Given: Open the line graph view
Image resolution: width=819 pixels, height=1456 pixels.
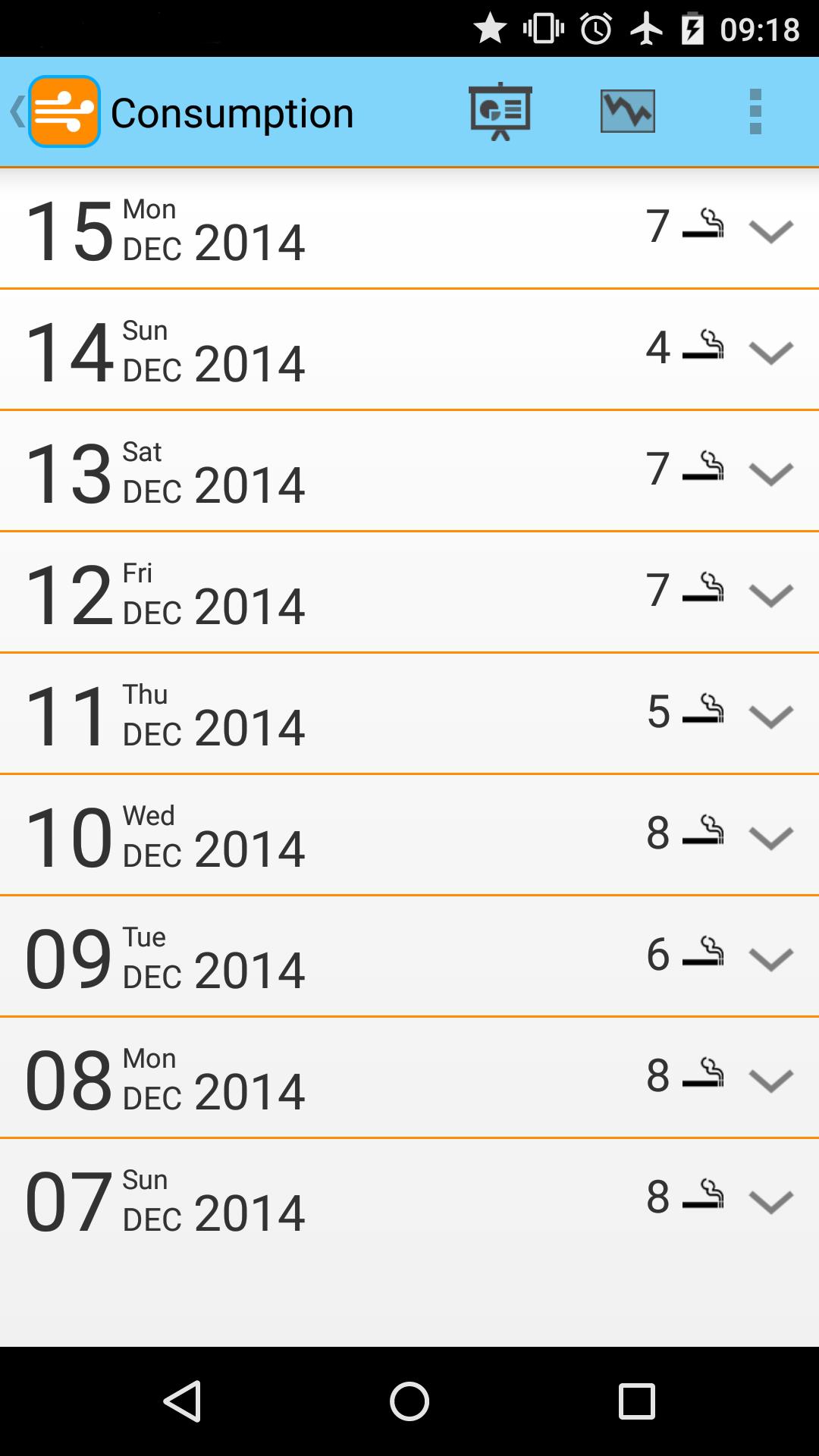Looking at the screenshot, I should point(627,111).
